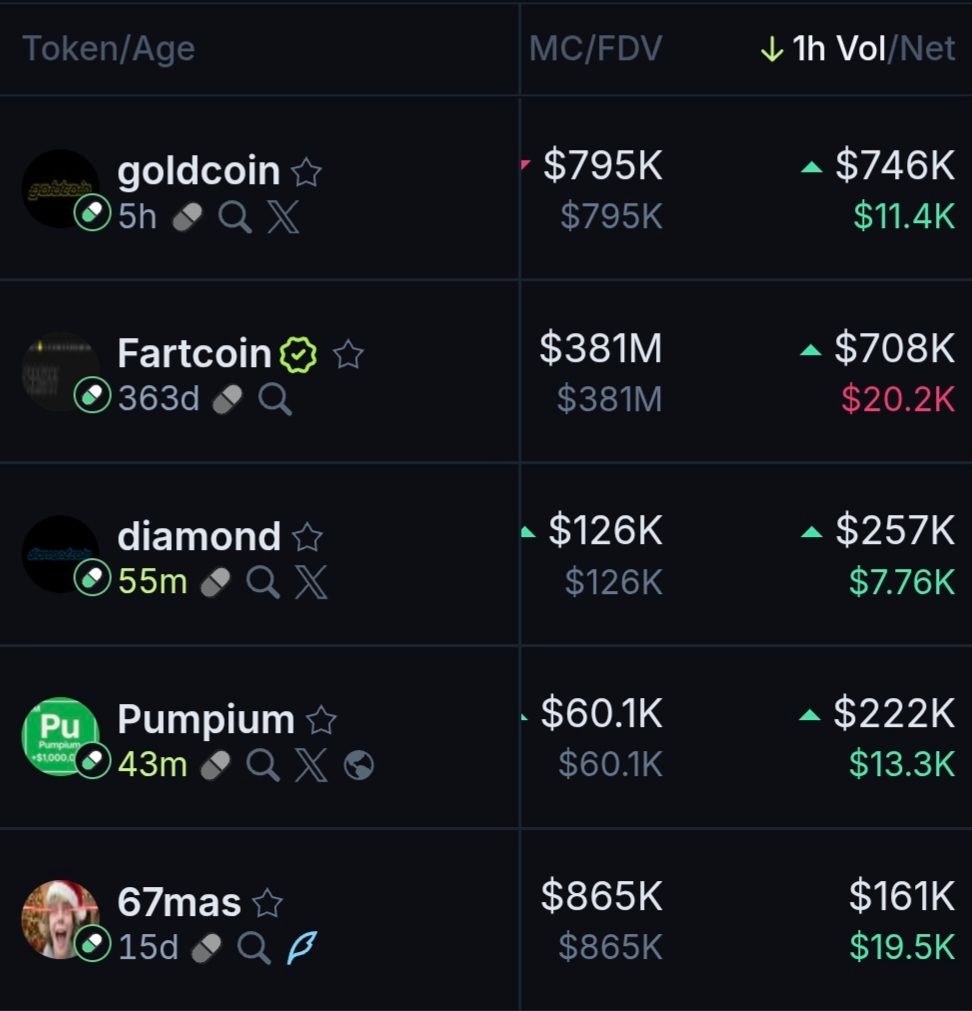Sort by the Token/Age column header
Screen dimensions: 972x1011
[x=108, y=49]
